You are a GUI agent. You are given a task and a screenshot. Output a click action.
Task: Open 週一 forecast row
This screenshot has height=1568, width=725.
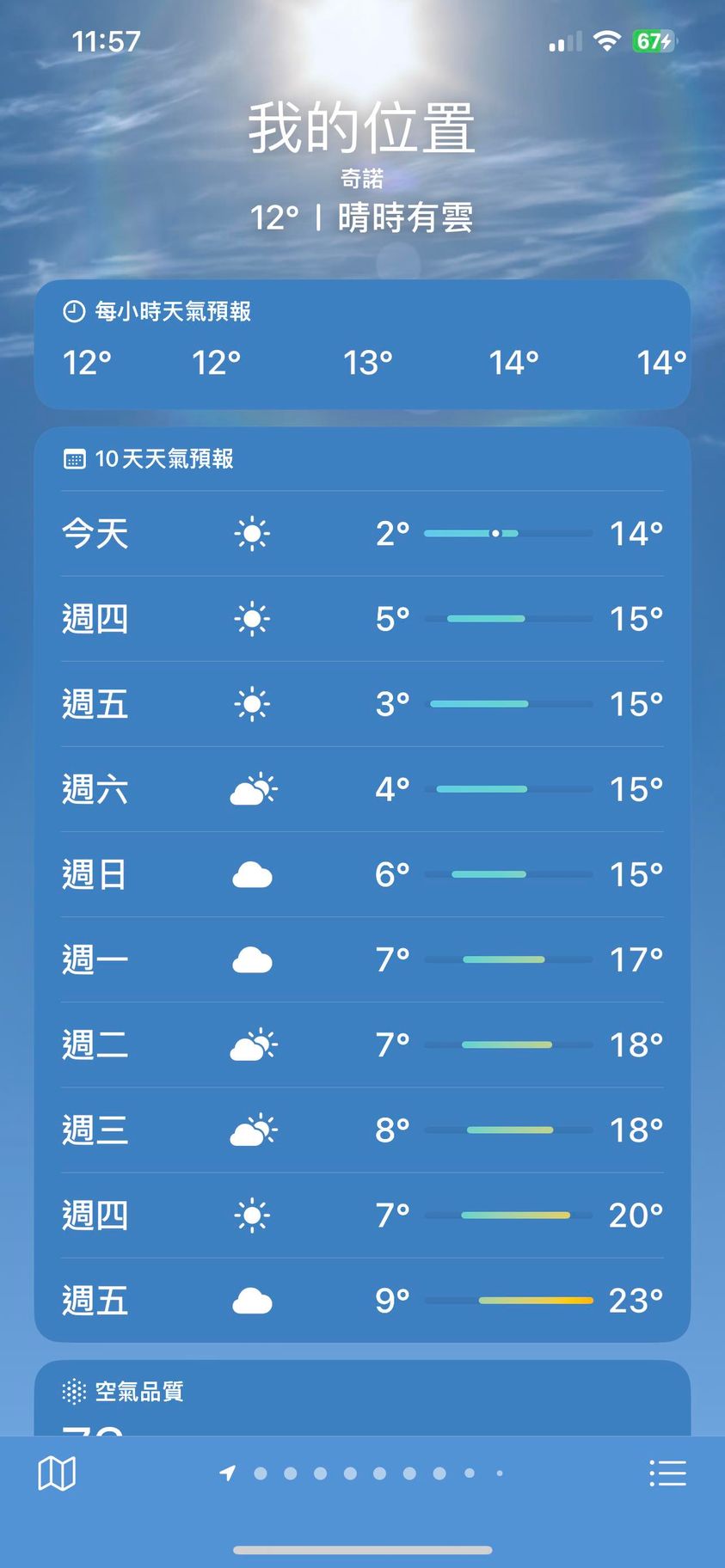click(x=362, y=959)
